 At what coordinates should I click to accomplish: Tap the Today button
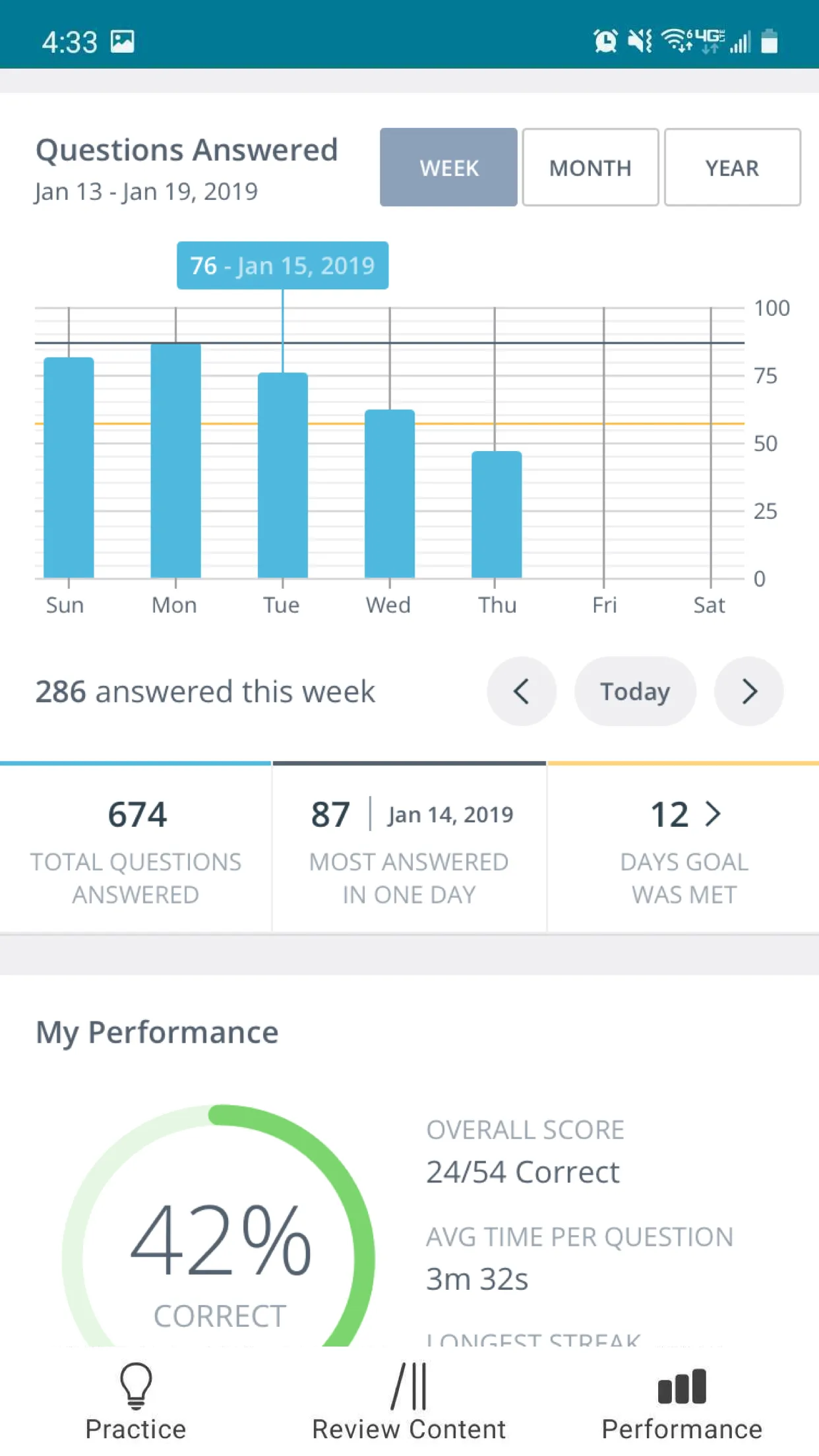634,691
